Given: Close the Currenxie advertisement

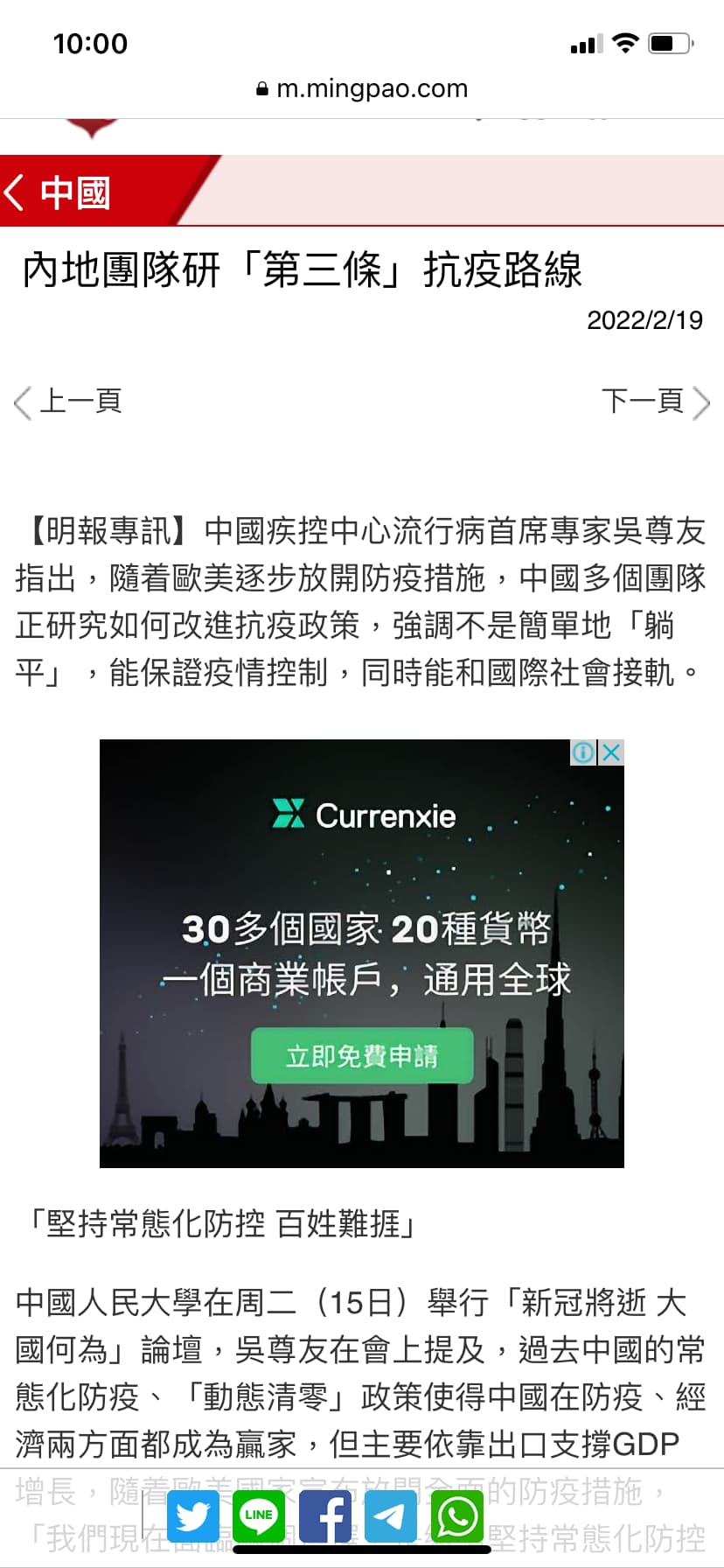Looking at the screenshot, I should (x=612, y=752).
